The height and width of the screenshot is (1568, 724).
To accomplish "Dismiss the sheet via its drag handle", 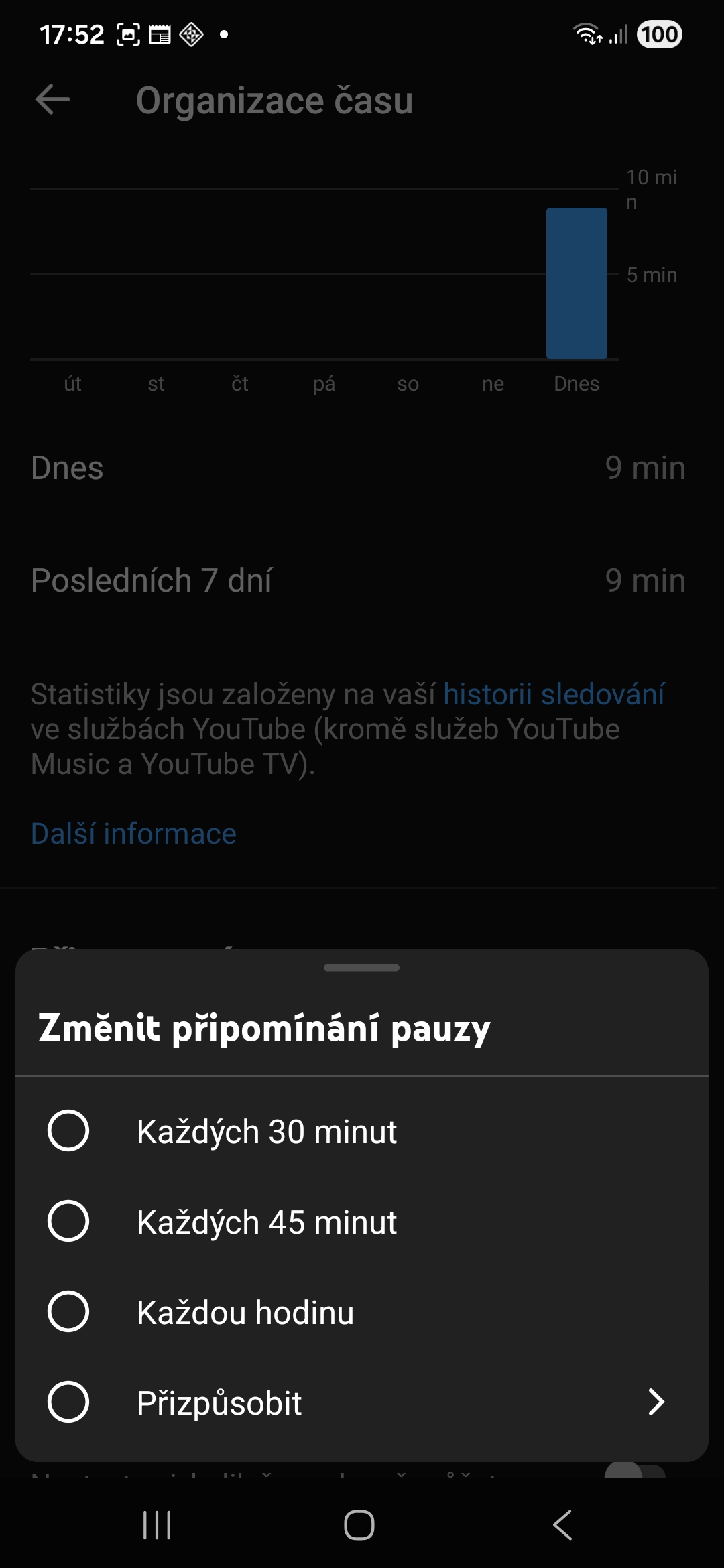I will click(361, 968).
